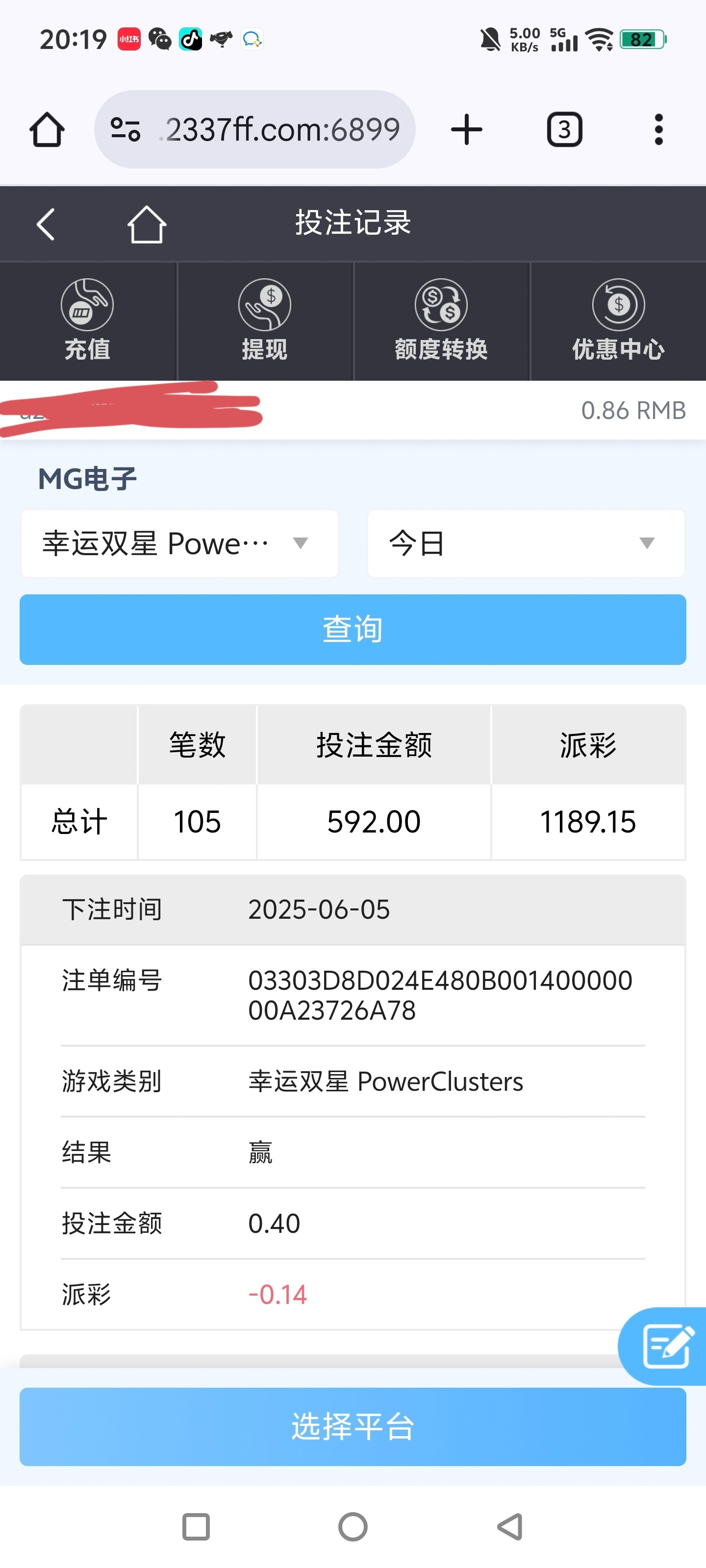The width and height of the screenshot is (706, 1568).
Task: Open the floating edit note button
Action: click(x=666, y=1345)
